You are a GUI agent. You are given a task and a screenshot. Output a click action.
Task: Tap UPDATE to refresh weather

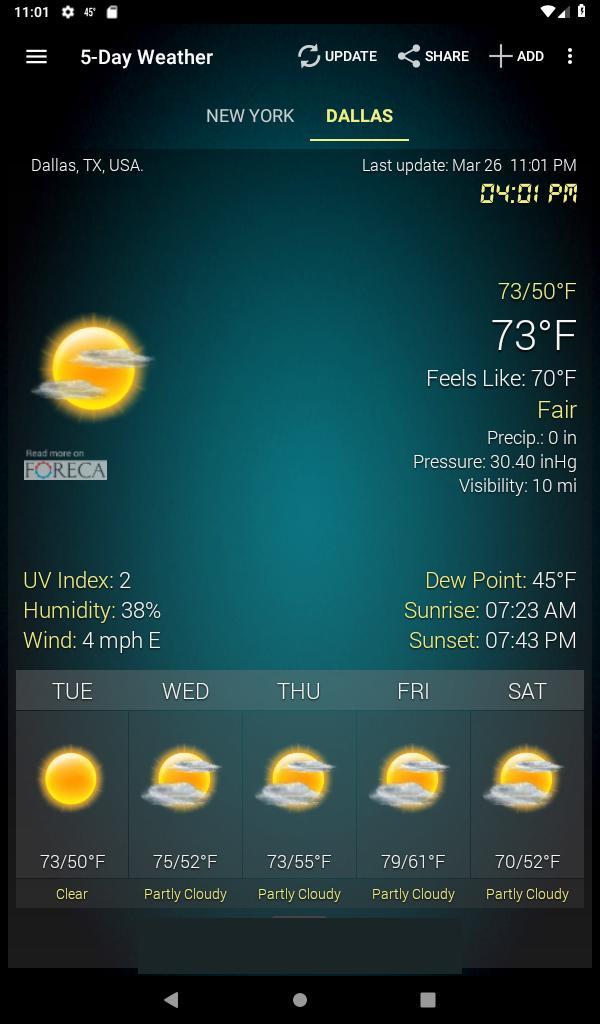[337, 57]
